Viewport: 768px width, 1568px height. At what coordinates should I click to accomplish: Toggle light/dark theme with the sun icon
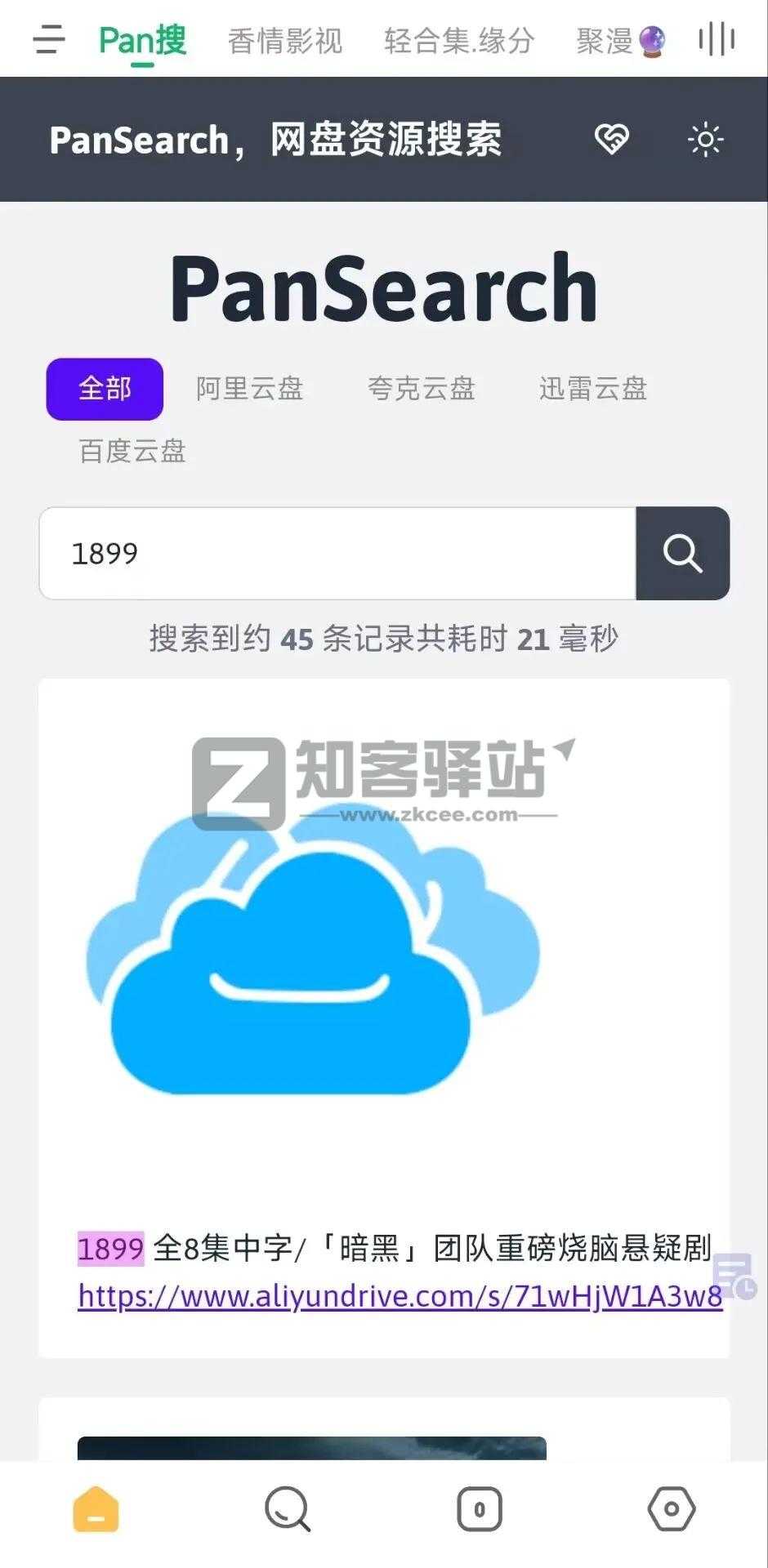(706, 139)
